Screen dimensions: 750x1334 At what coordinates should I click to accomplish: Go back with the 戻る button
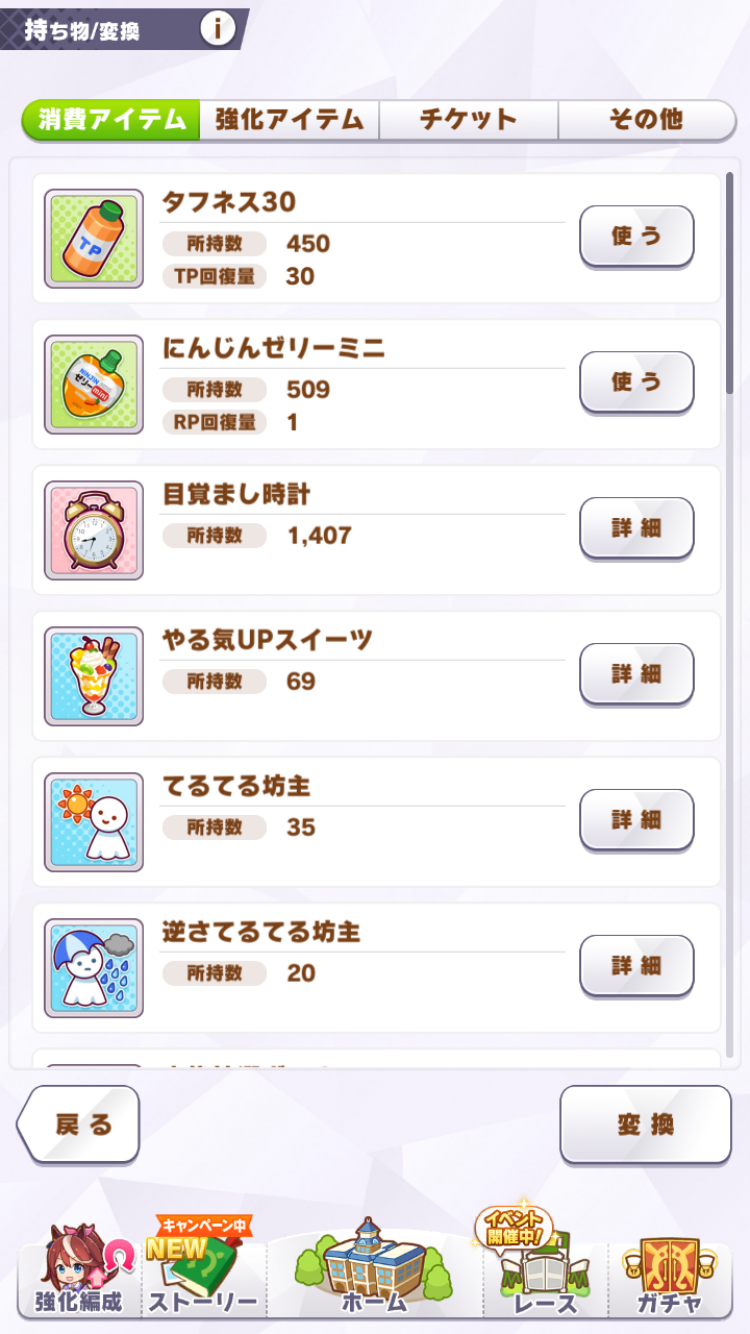click(x=80, y=1125)
